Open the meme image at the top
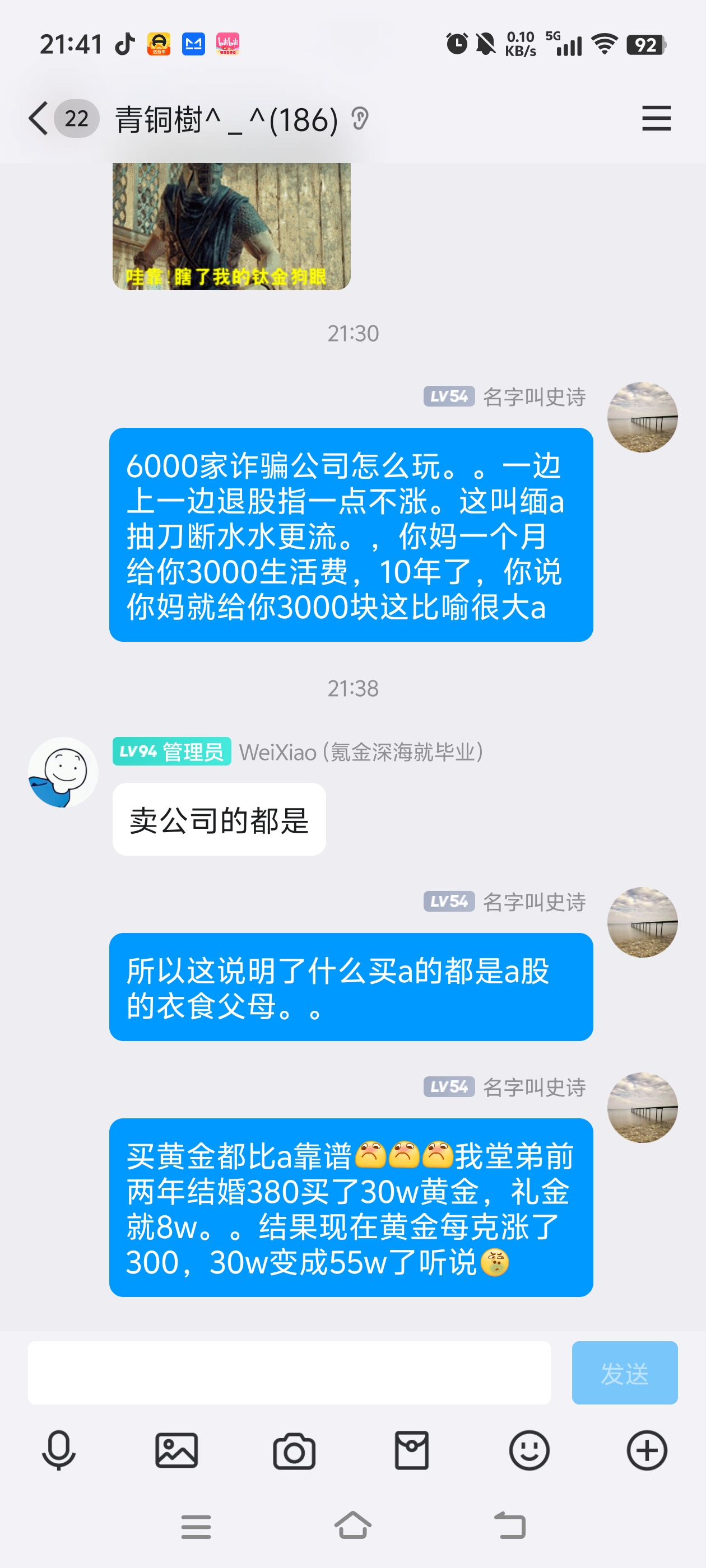The image size is (706, 1568). point(231,226)
